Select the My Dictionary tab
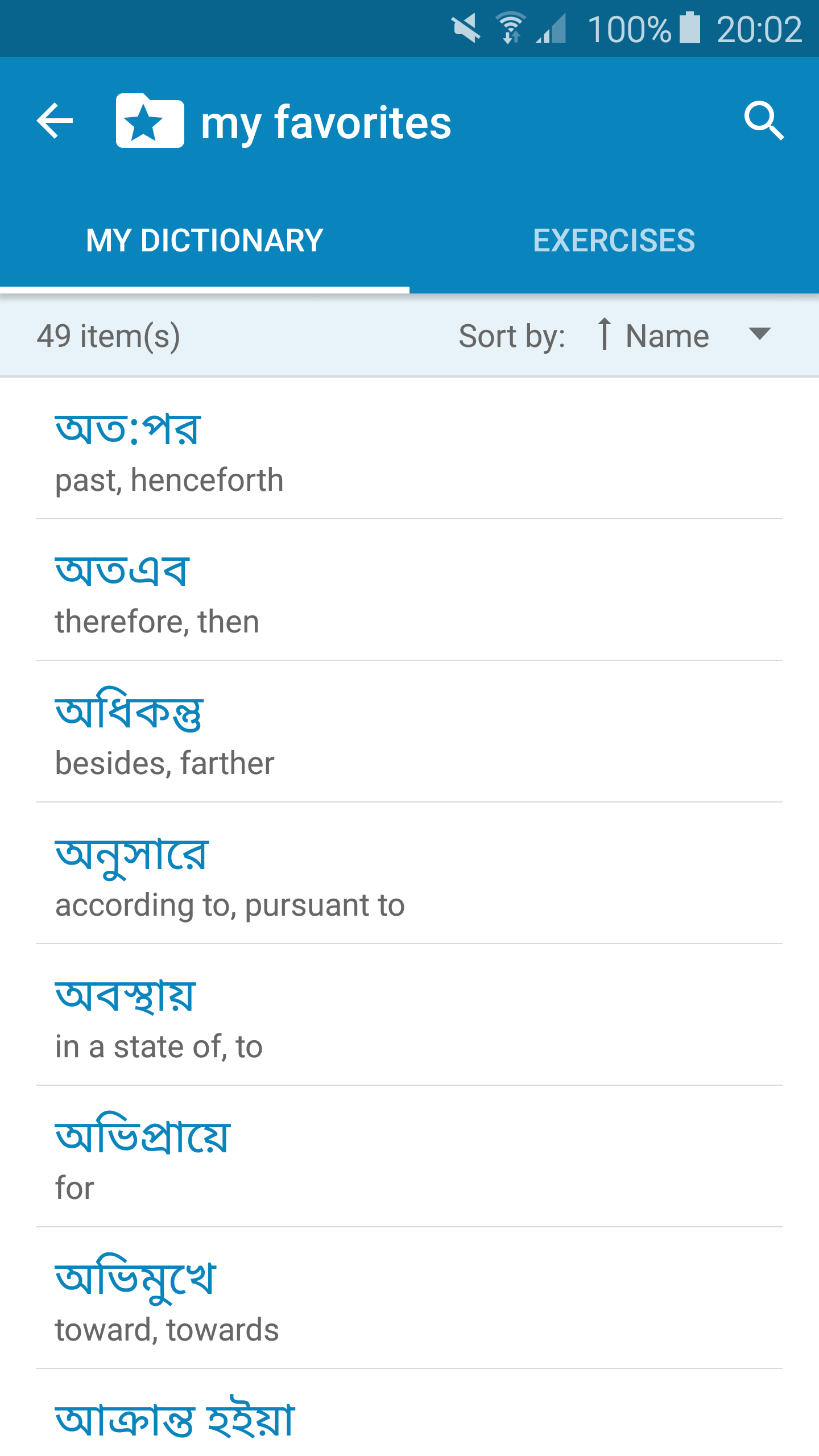The width and height of the screenshot is (819, 1456). click(x=205, y=240)
